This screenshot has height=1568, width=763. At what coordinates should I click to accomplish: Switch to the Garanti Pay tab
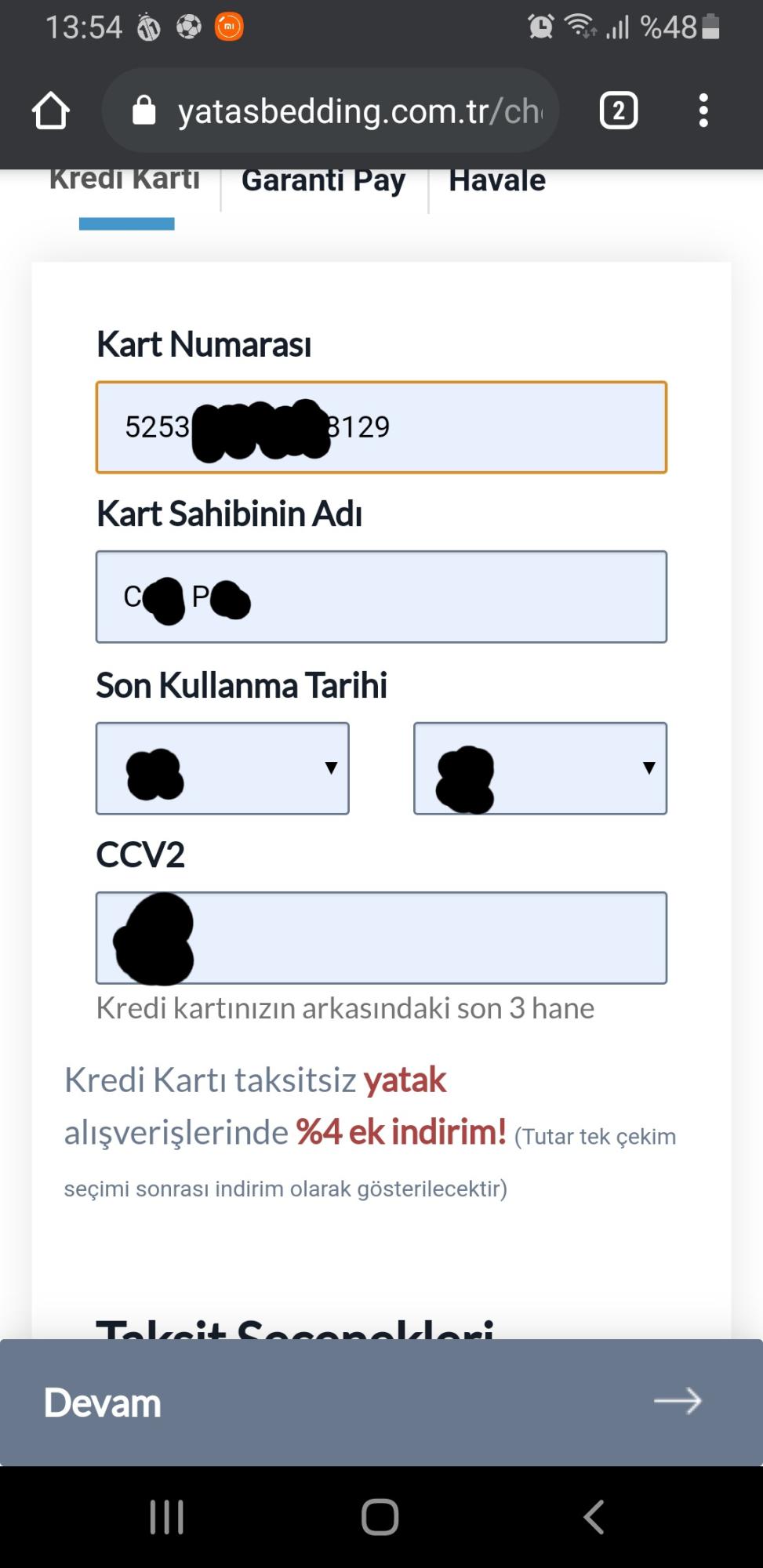point(323,181)
